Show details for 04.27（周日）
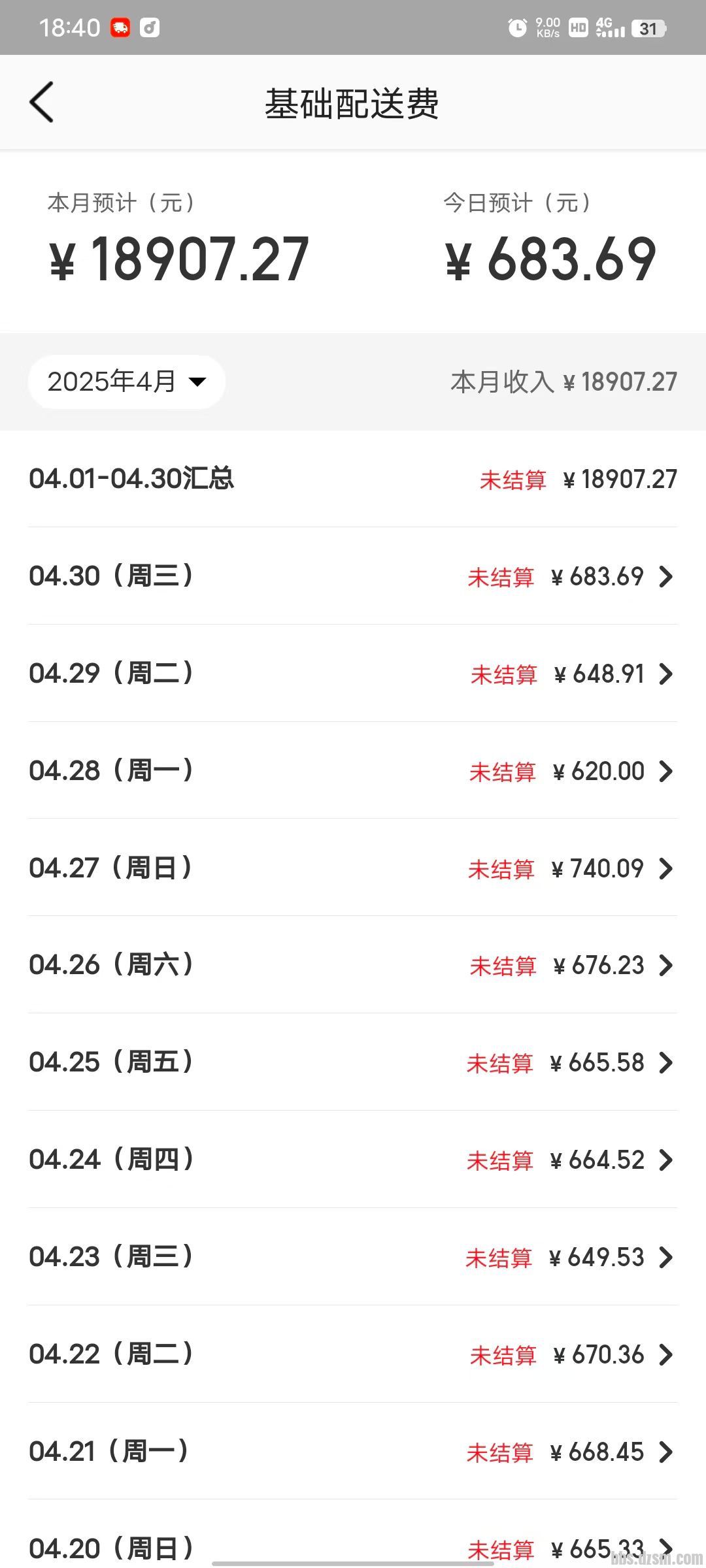 353,868
